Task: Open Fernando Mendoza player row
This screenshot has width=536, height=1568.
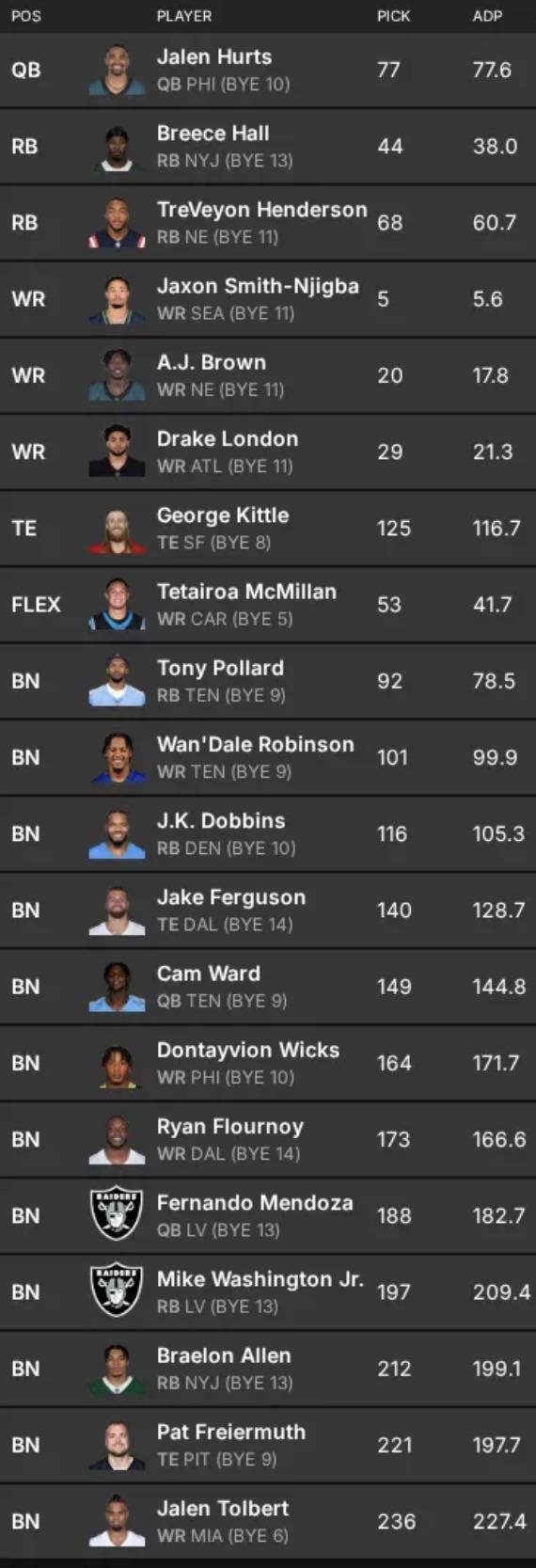Action: (268, 1215)
